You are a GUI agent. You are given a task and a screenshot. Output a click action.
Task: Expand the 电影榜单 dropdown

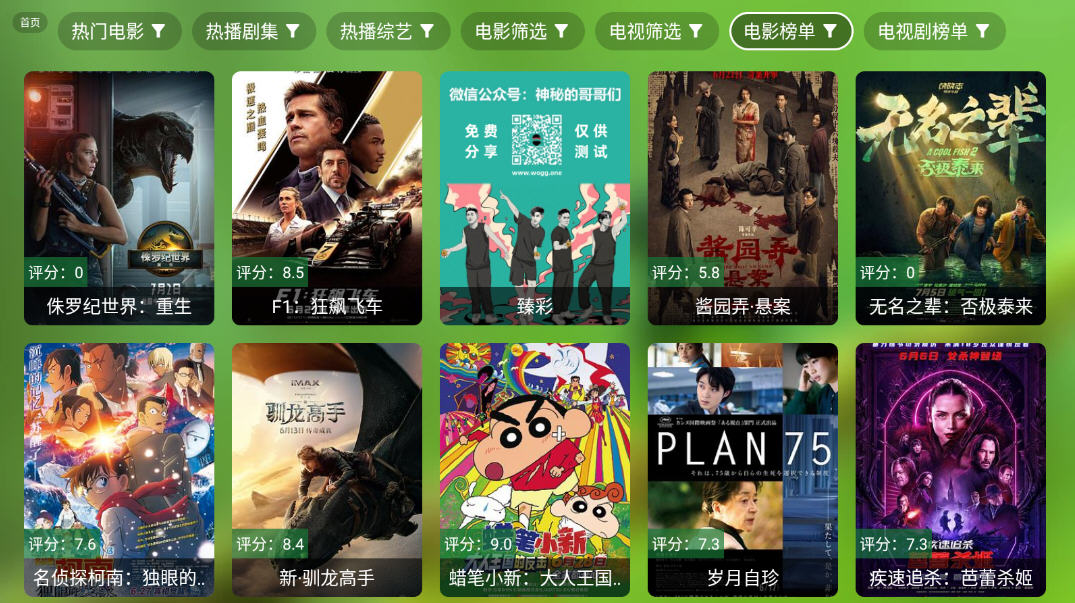coord(790,31)
